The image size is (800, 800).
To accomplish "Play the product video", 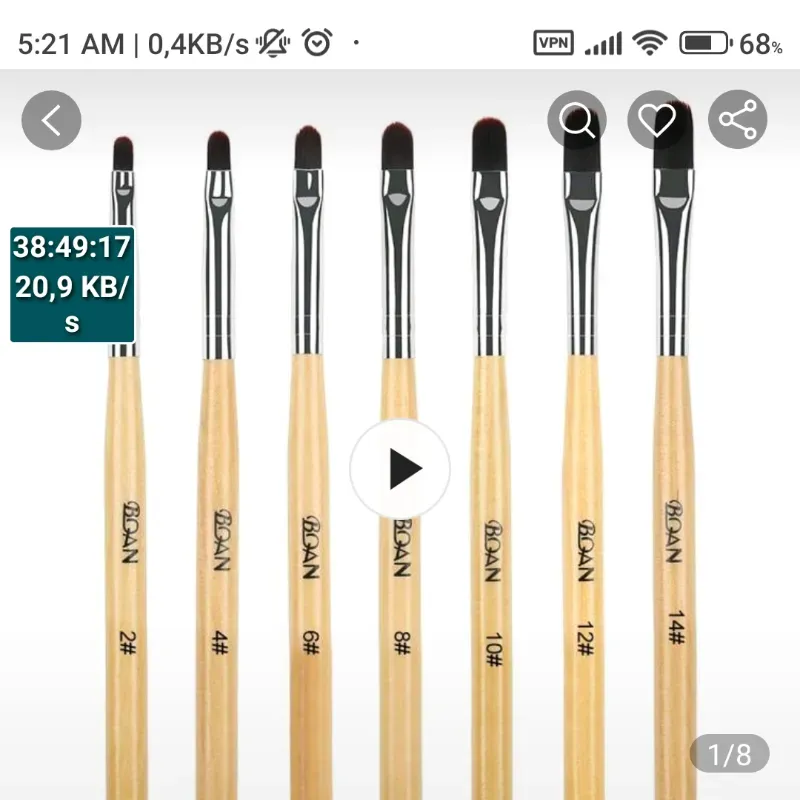I will click(x=400, y=468).
